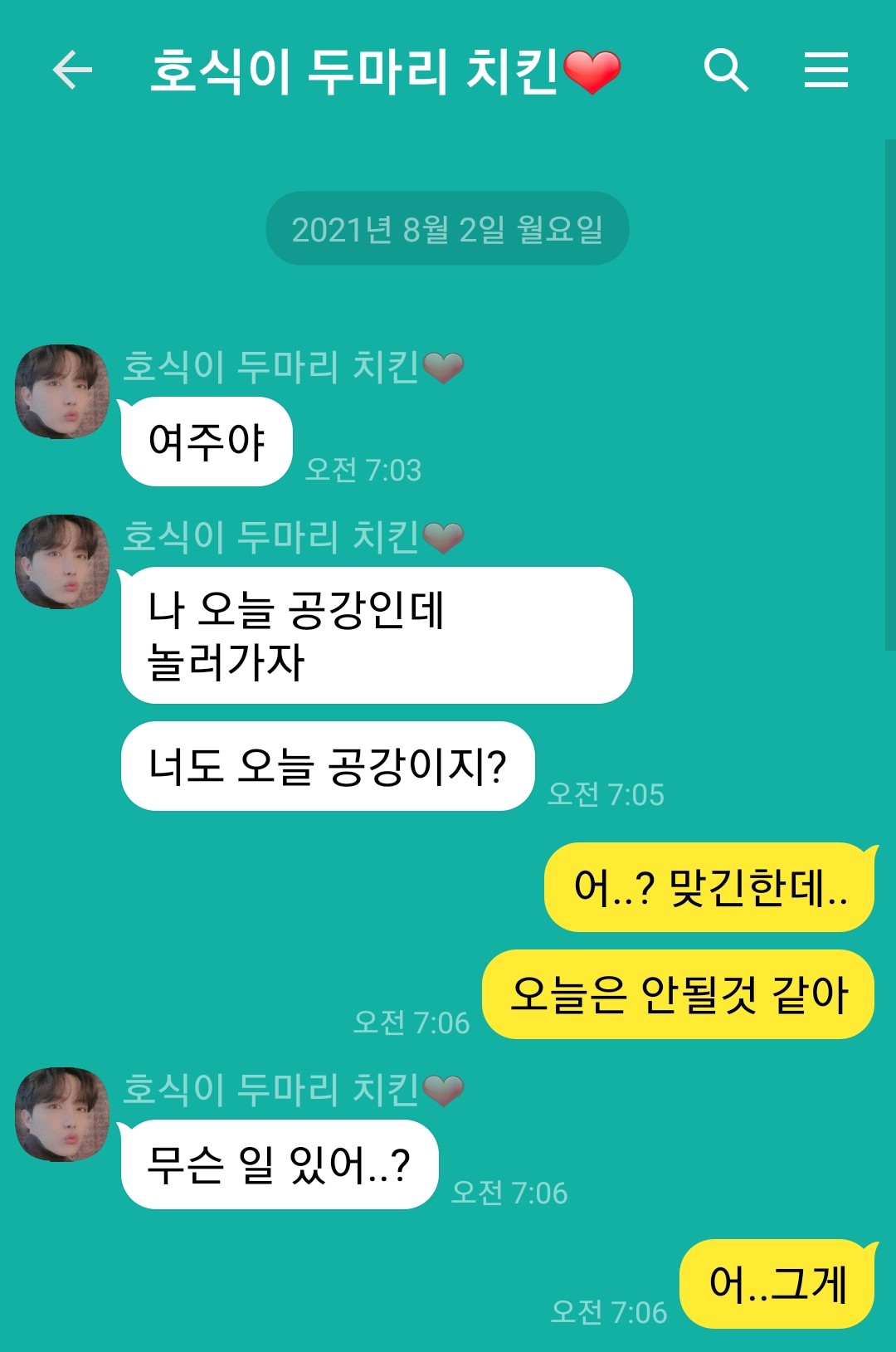Go back from the chat room
This screenshot has width=896, height=1352.
pos(72,70)
